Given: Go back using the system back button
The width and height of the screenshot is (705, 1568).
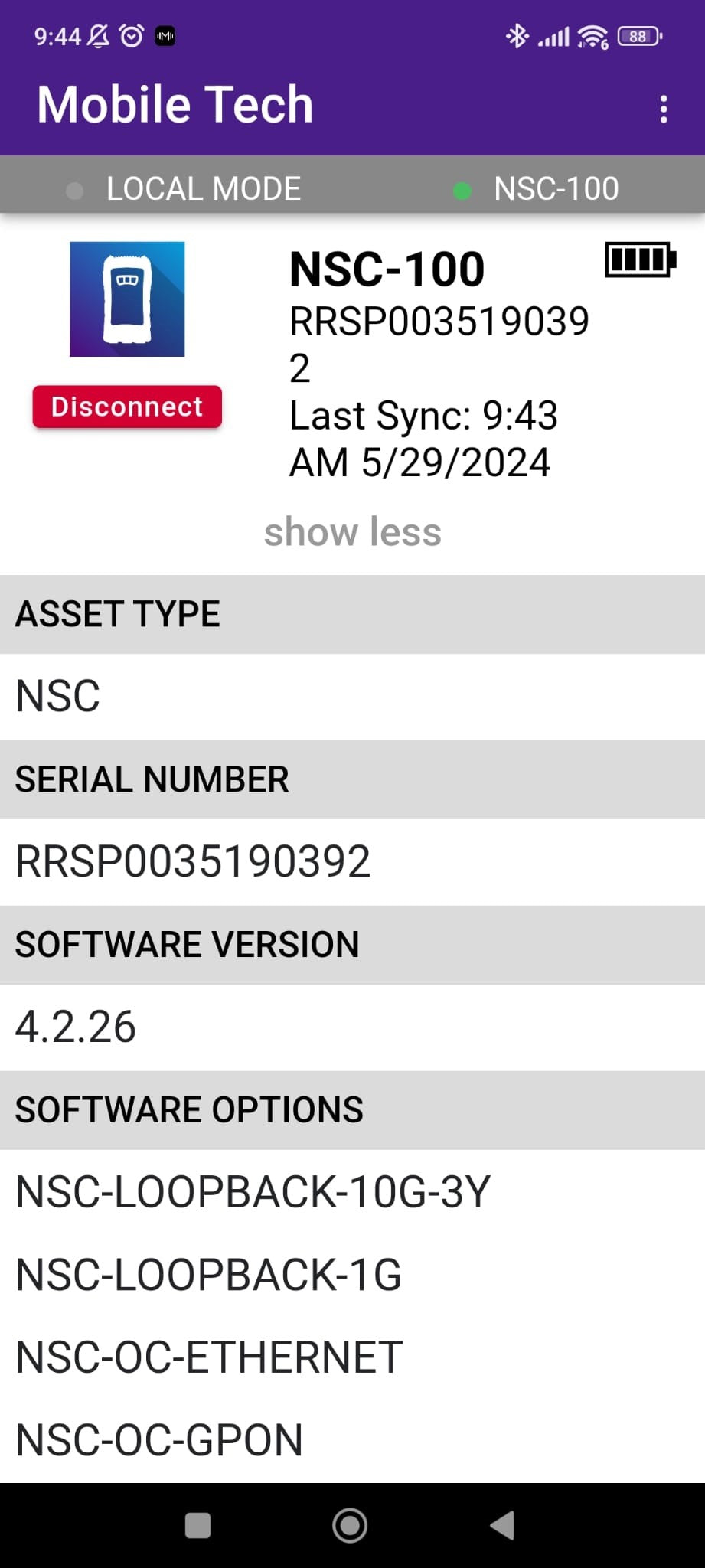Looking at the screenshot, I should pyautogui.click(x=503, y=1525).
